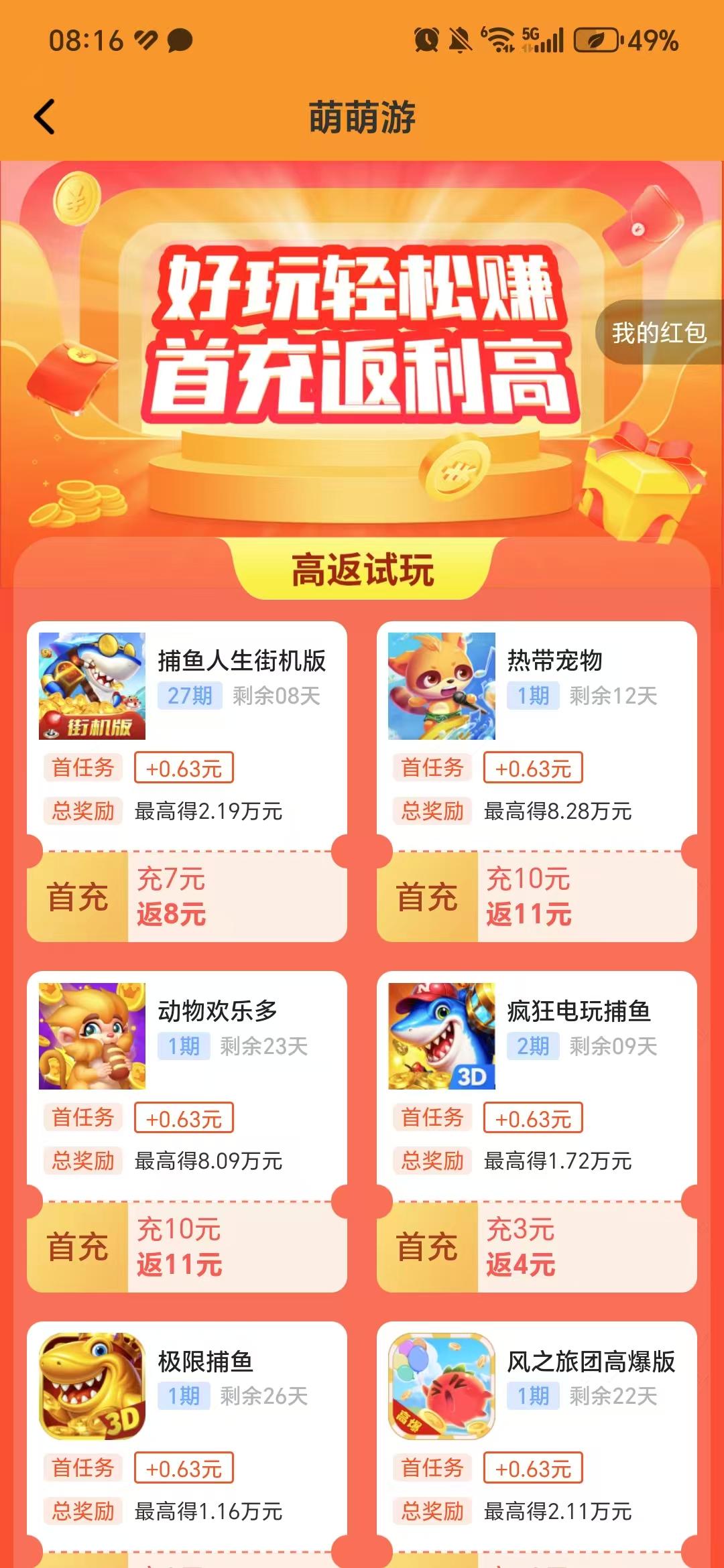The width and height of the screenshot is (724, 1568).
Task: Tap 首任务 label on 动物欢乐多 card
Action: pos(83,1116)
